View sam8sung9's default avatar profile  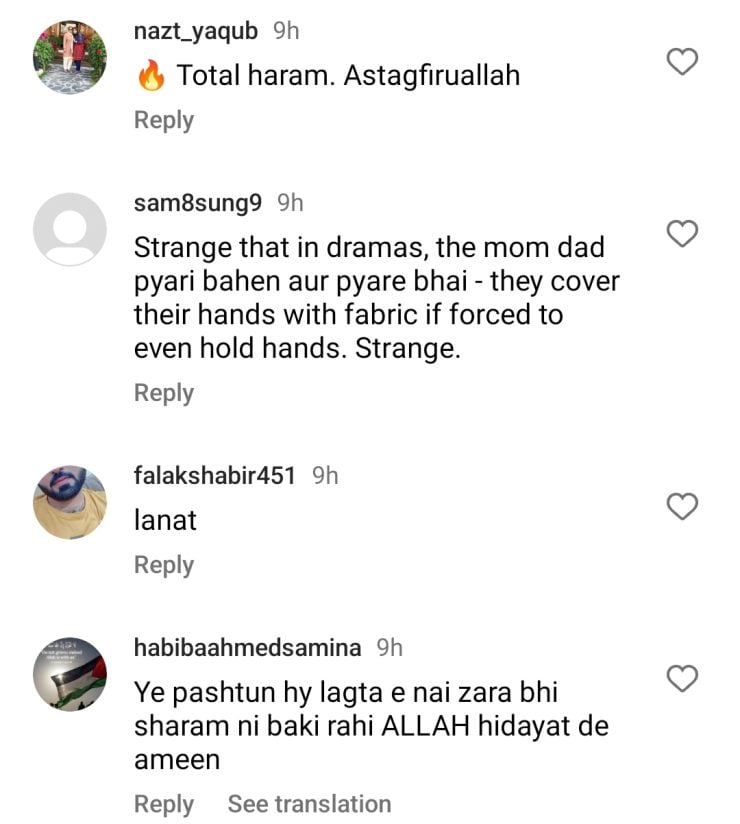coord(70,230)
